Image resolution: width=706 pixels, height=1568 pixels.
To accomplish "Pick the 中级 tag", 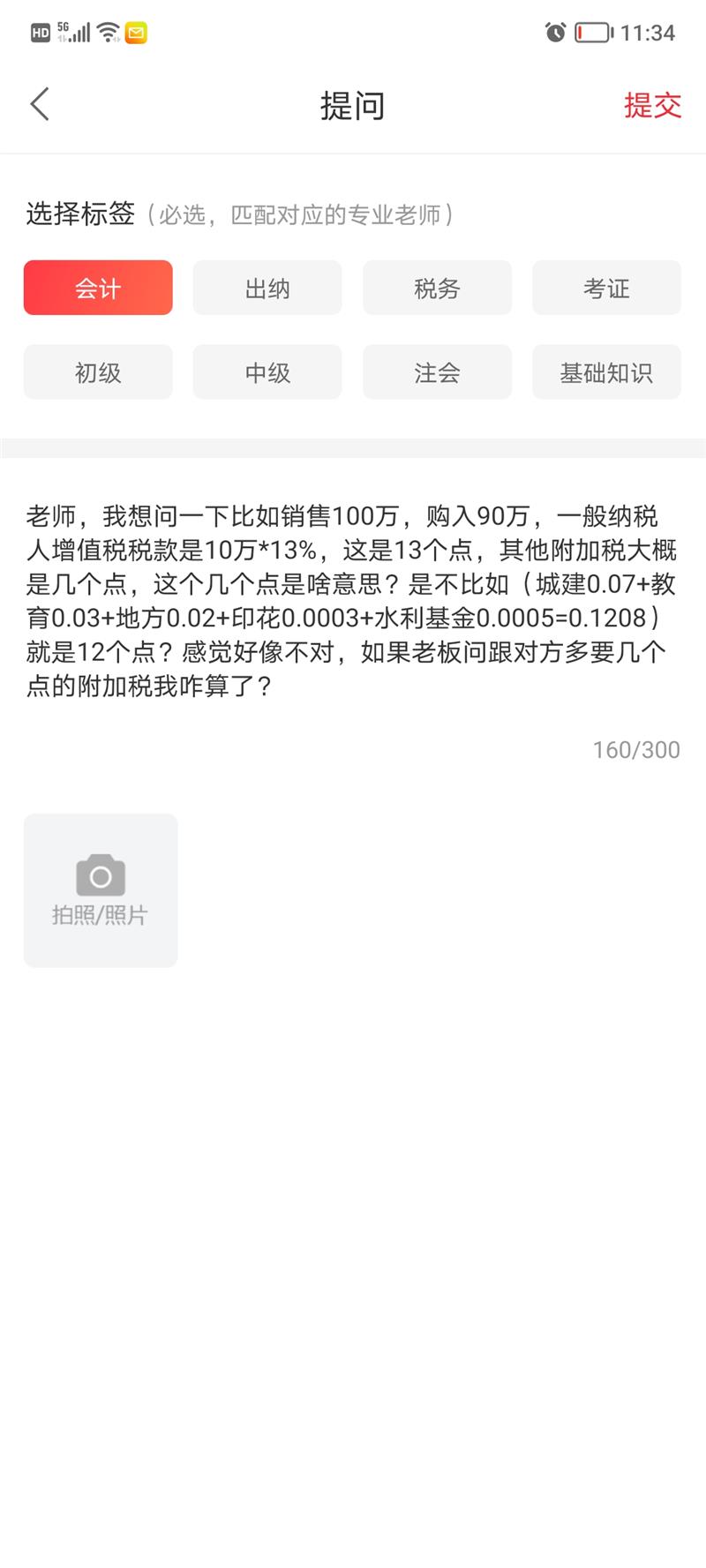I will tap(267, 372).
